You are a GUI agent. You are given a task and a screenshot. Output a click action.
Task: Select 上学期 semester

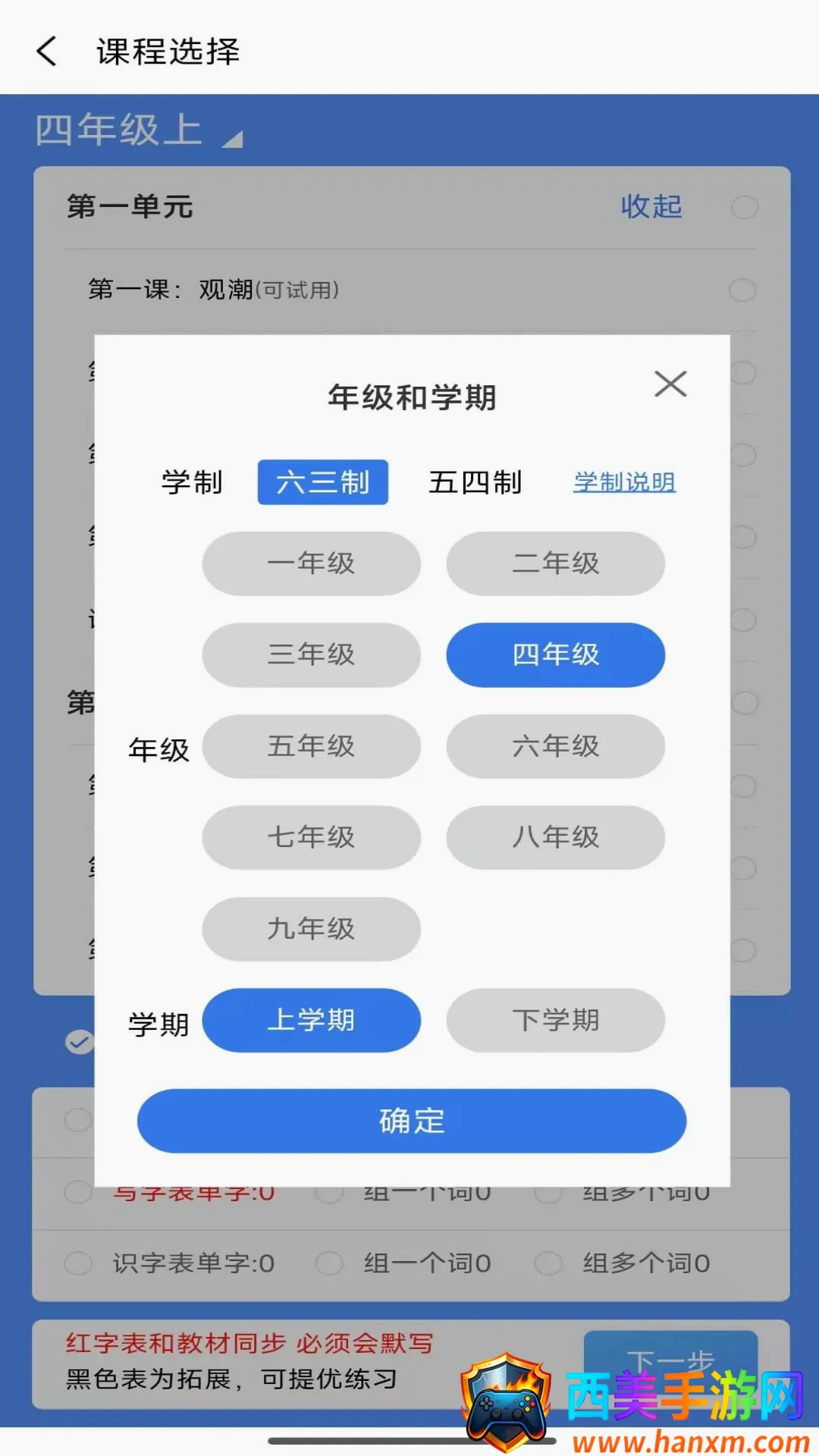(311, 1021)
